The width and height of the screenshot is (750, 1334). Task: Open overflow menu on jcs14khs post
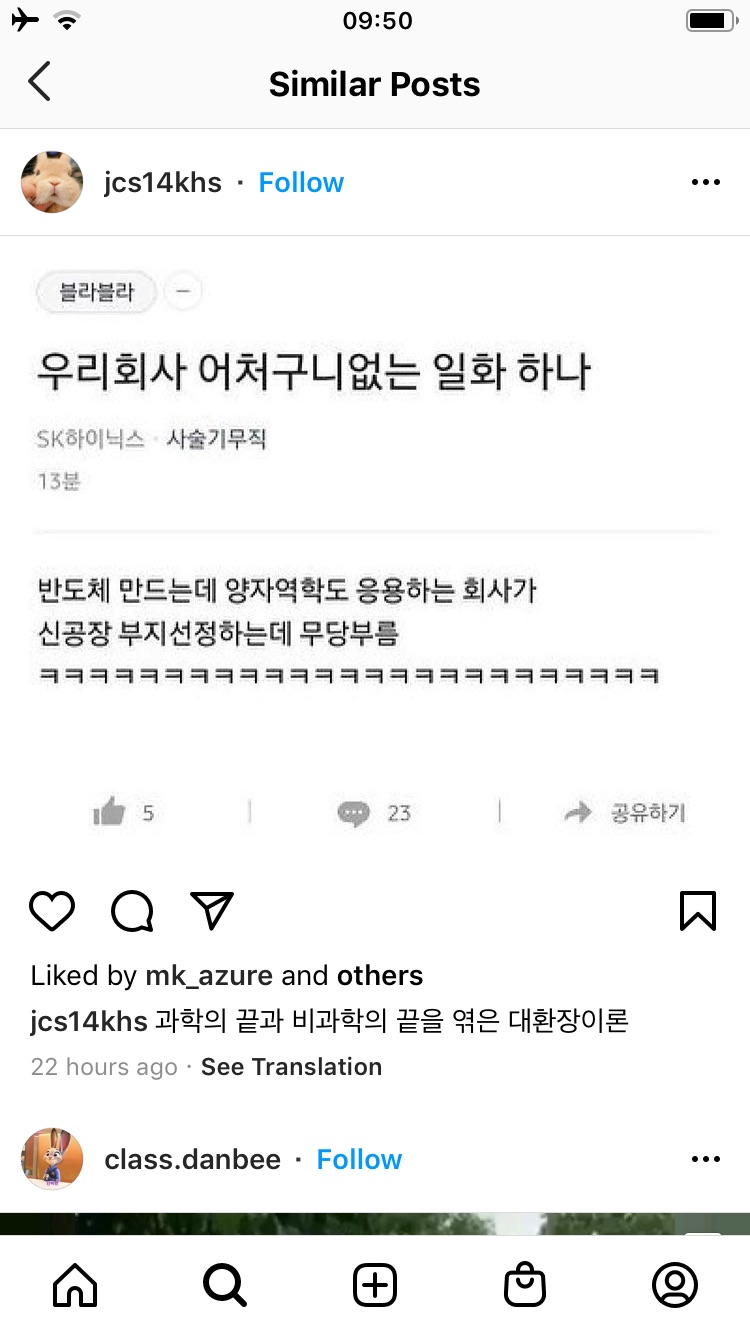705,183
